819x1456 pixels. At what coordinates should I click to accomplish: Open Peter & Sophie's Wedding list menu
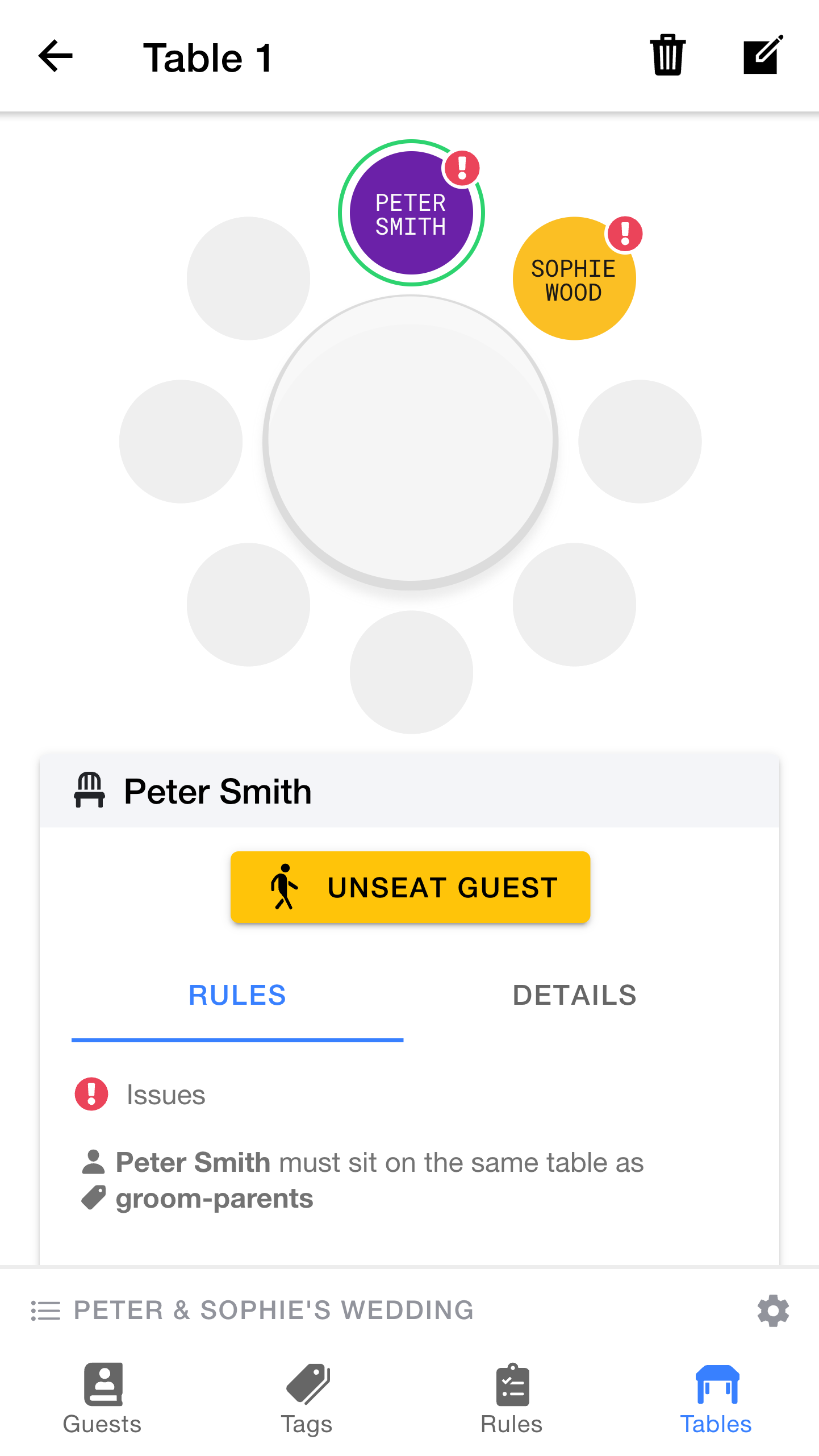252,1311
